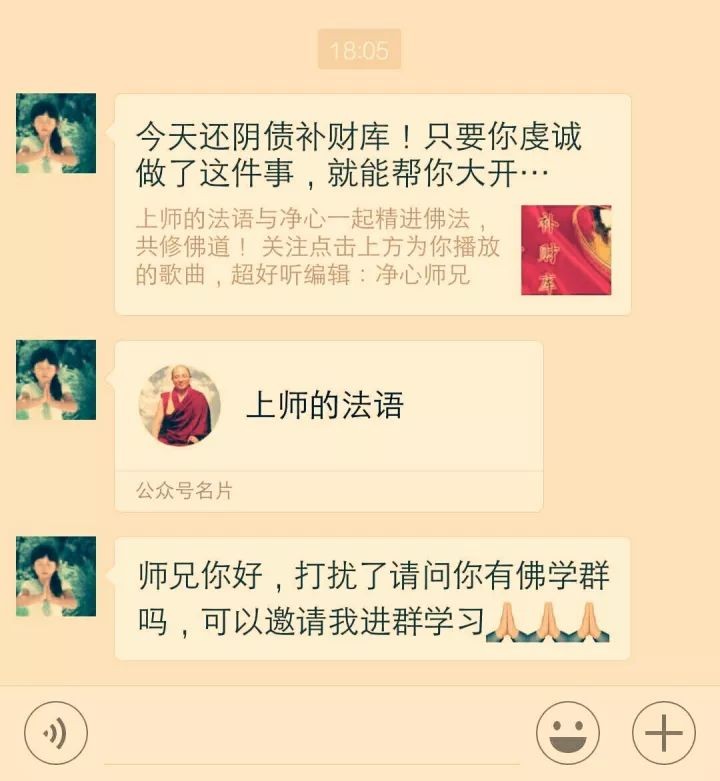The height and width of the screenshot is (781, 720).
Task: Open the plus attachment menu
Action: click(x=663, y=733)
